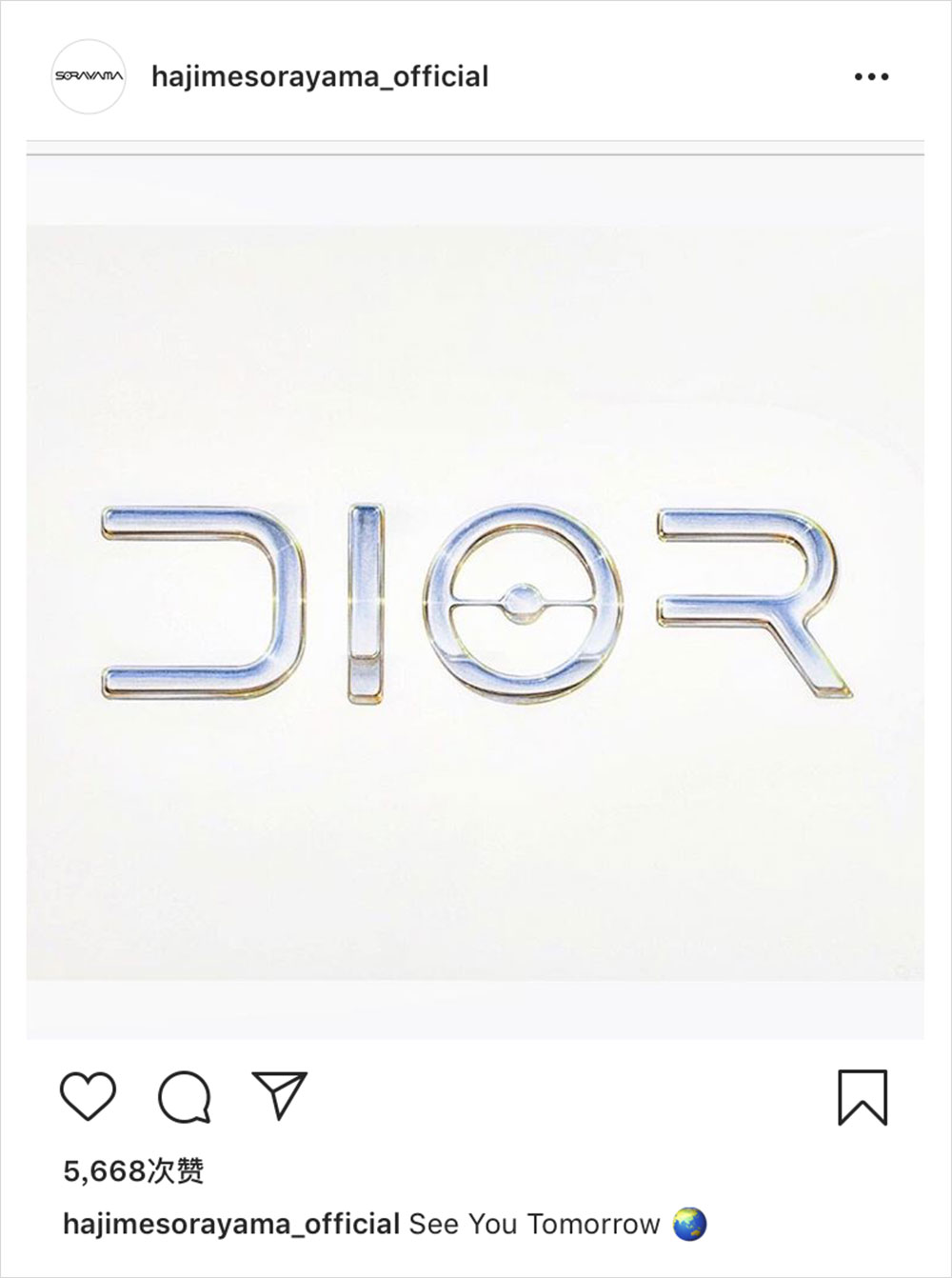Share the post with the paper plane icon
This screenshot has height=1278, width=952.
pyautogui.click(x=279, y=1095)
